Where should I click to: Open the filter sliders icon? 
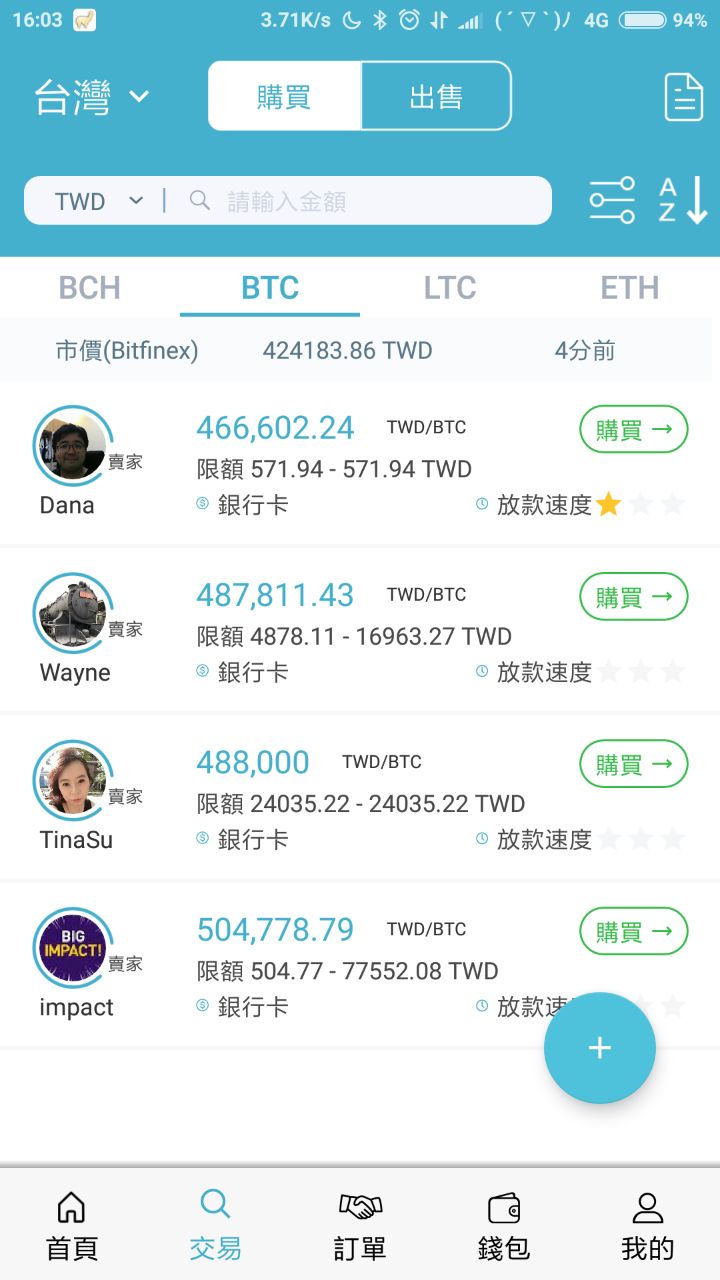[x=612, y=200]
